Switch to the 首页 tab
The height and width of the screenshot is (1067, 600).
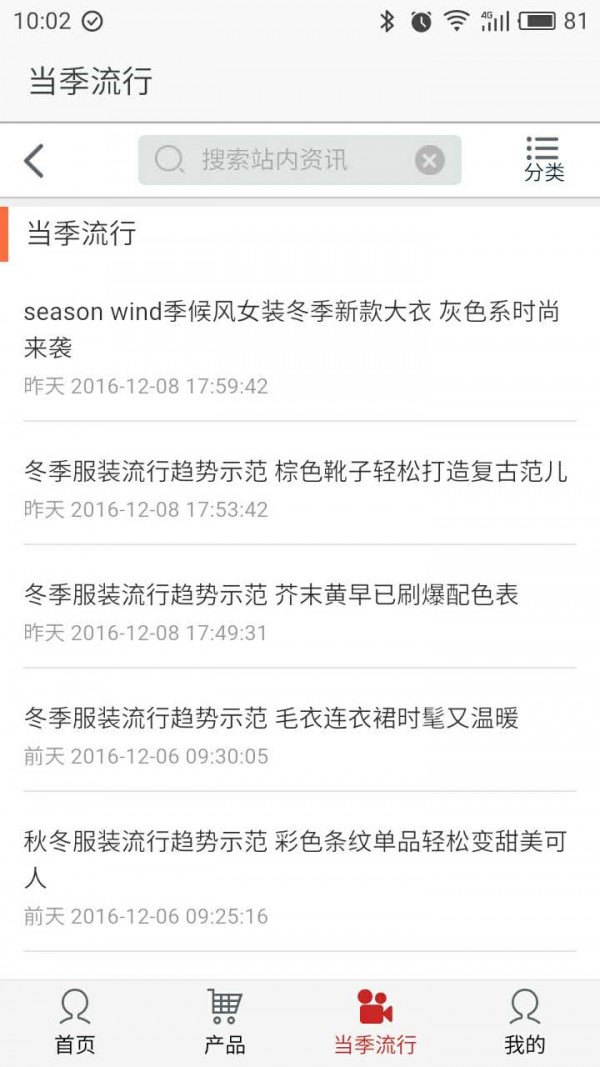click(x=75, y=1022)
